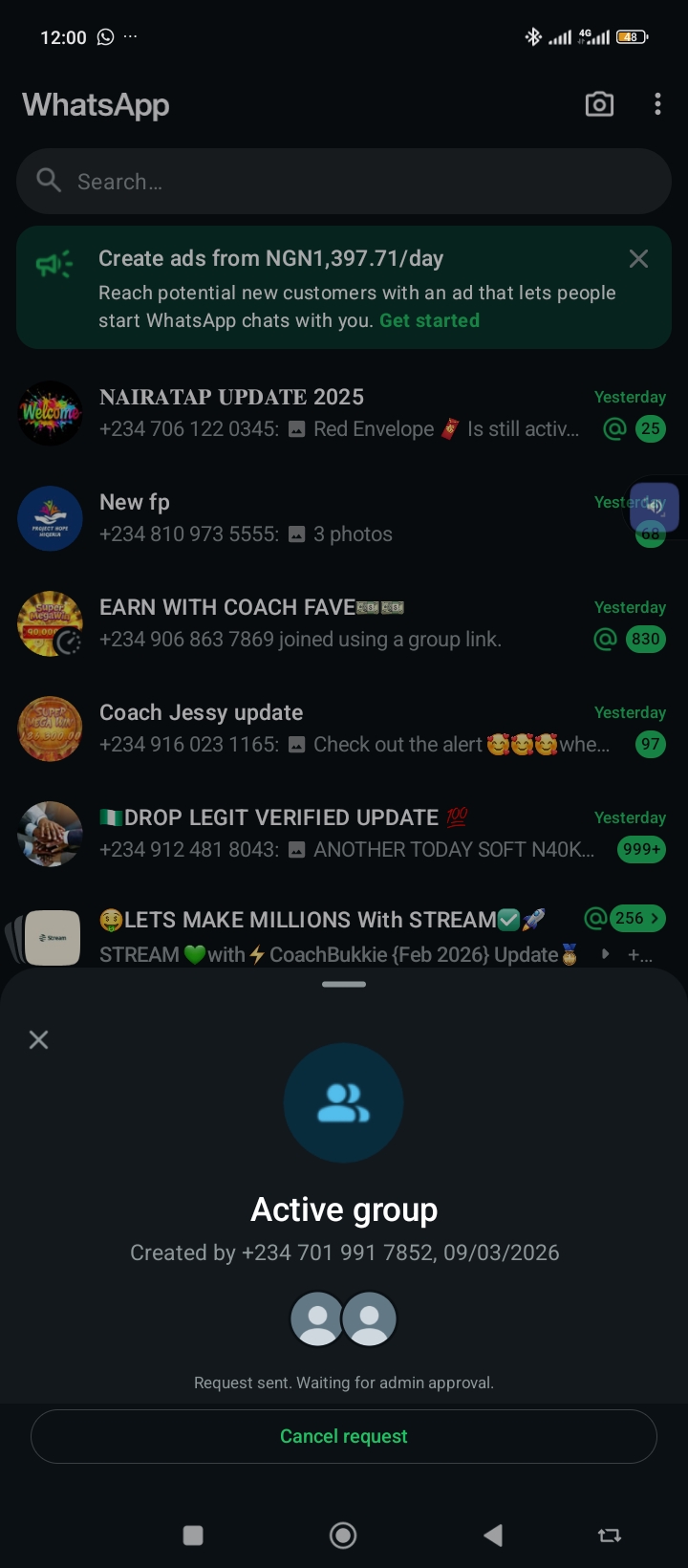Viewport: 688px width, 1568px height.
Task: Tap the Search field
Action: tap(344, 182)
